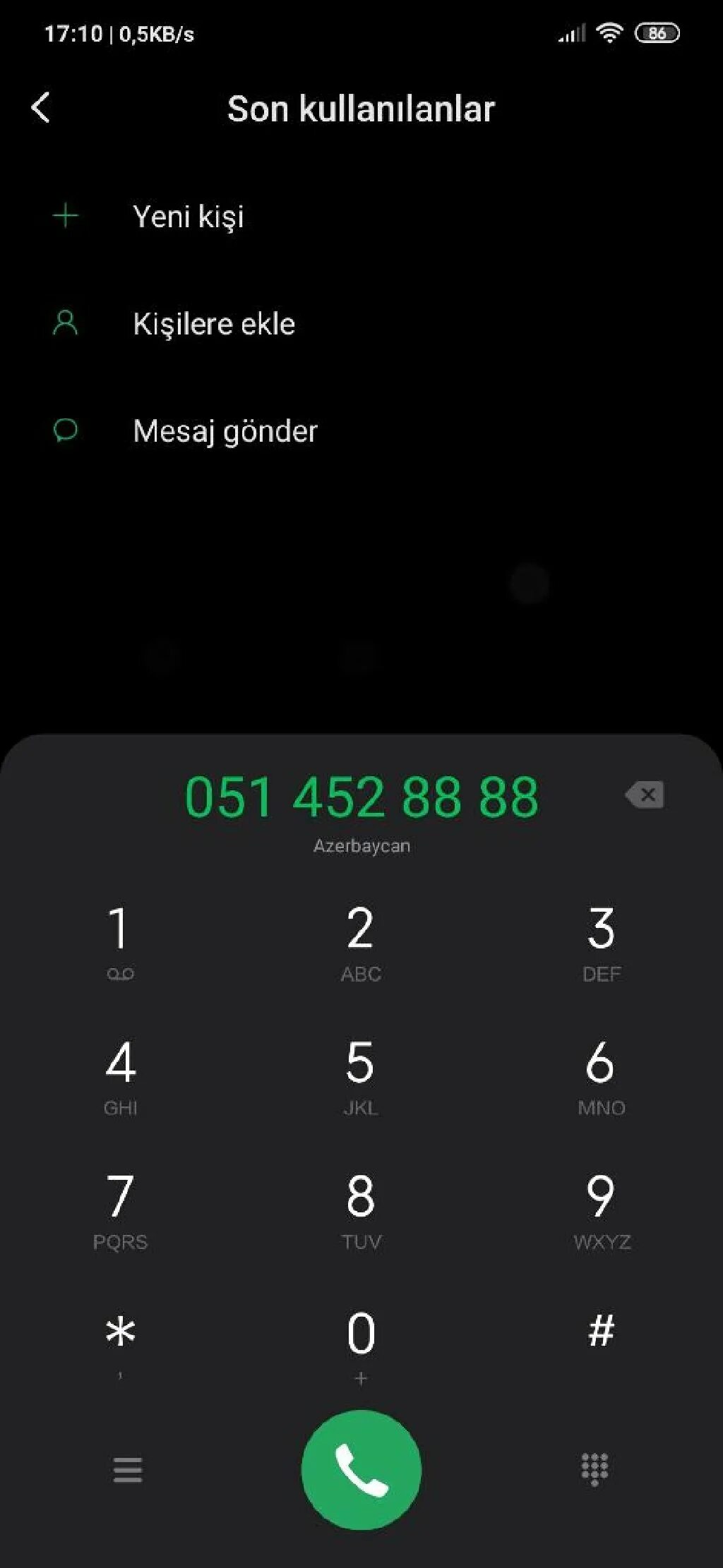Screen dimensions: 723x1568
Task: Create a new contact via Yeni kişi
Action: (x=187, y=216)
